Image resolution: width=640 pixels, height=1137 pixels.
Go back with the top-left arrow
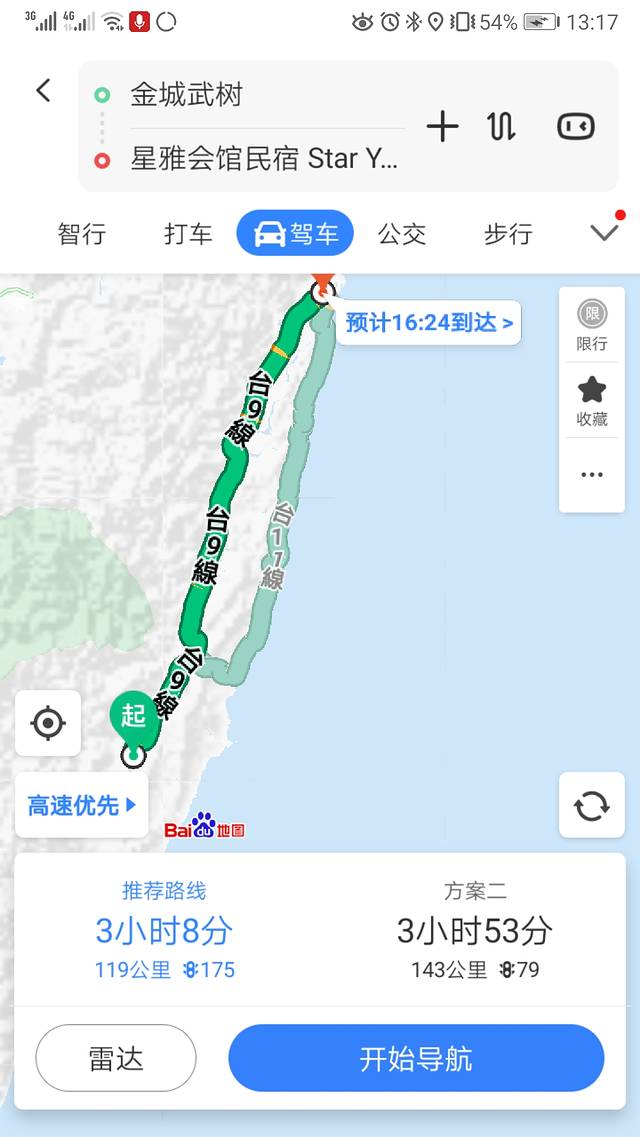43,91
